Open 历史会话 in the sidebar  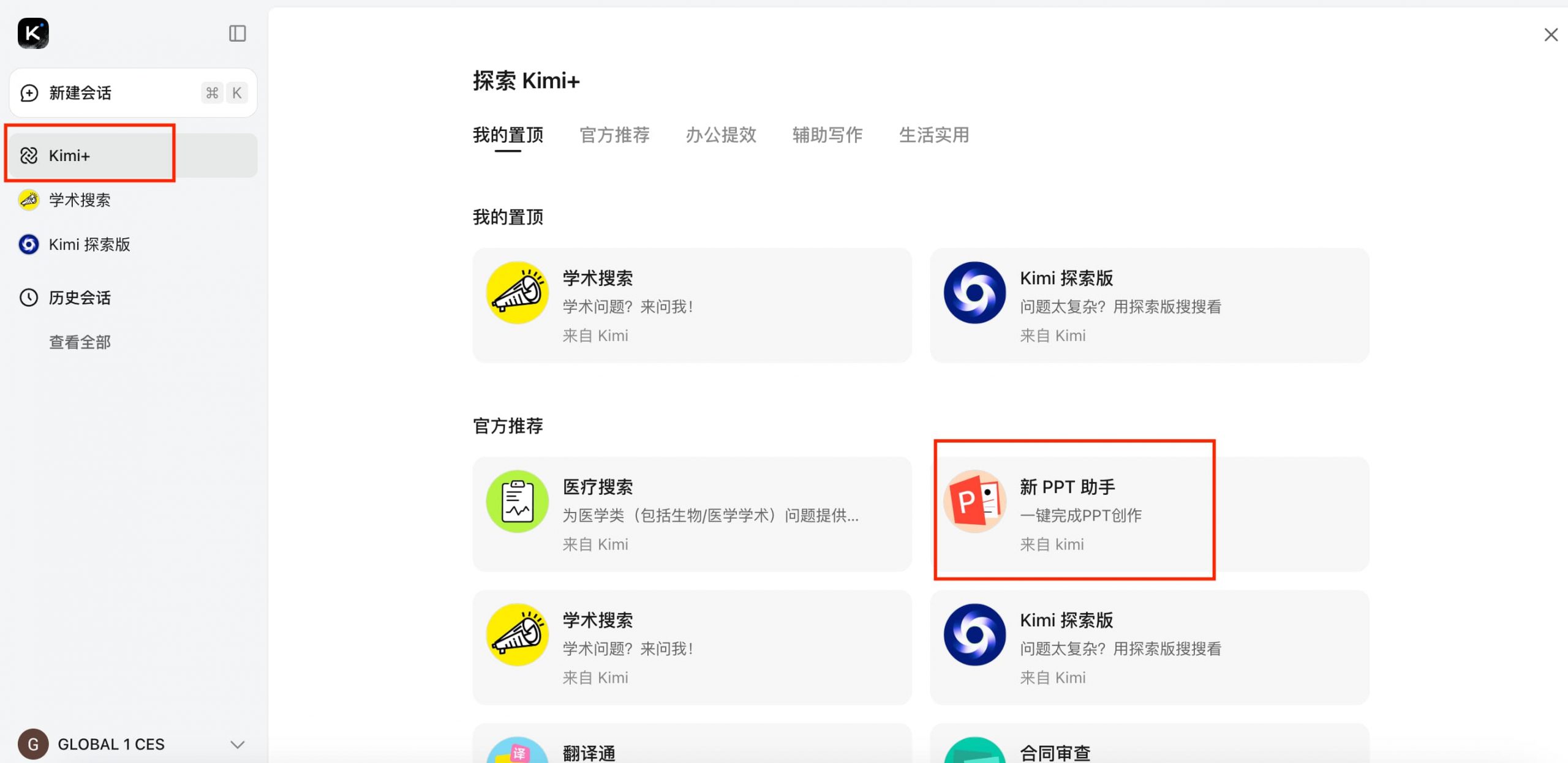click(x=80, y=298)
